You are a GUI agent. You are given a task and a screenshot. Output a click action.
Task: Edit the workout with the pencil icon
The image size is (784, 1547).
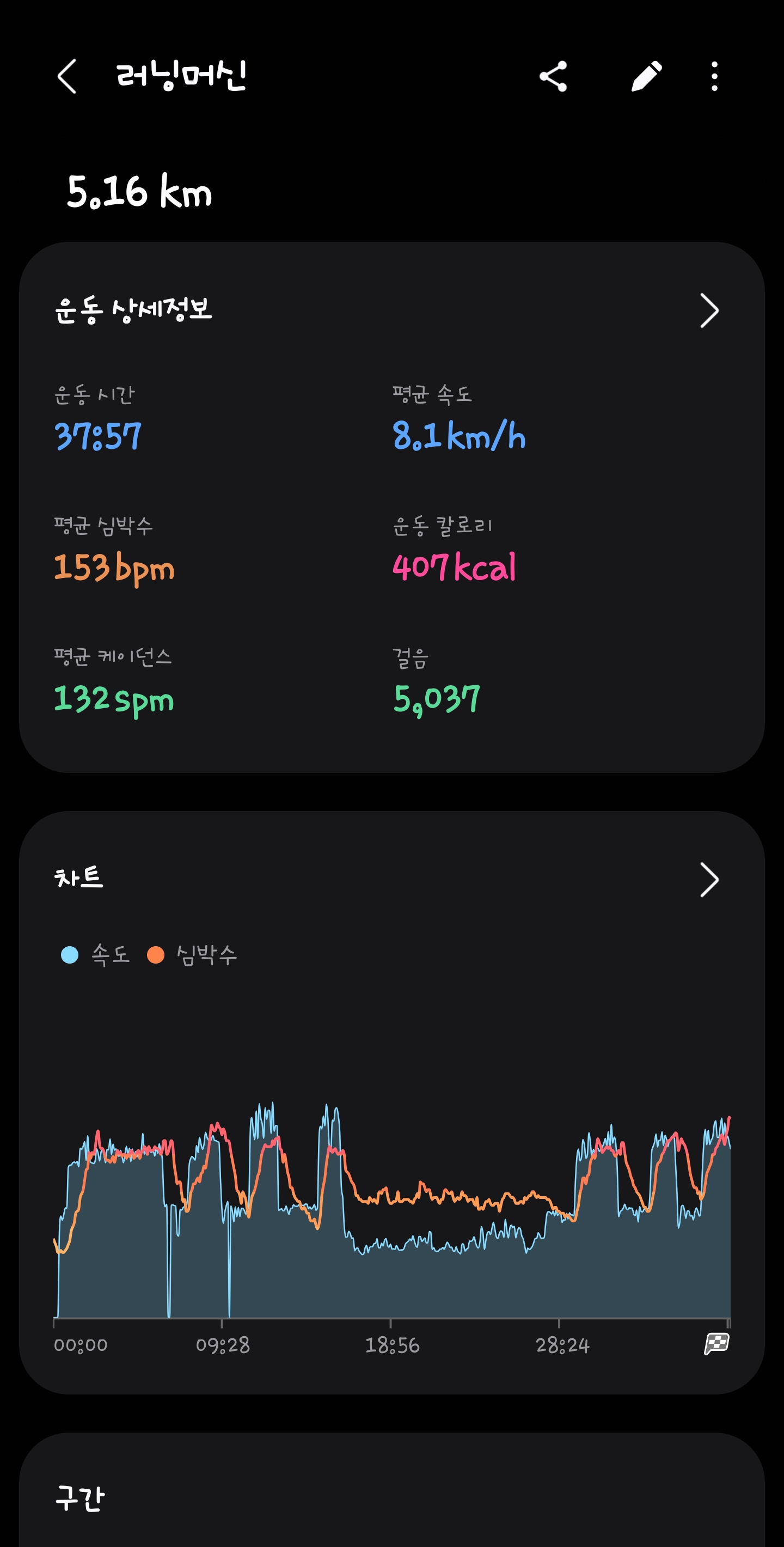647,76
